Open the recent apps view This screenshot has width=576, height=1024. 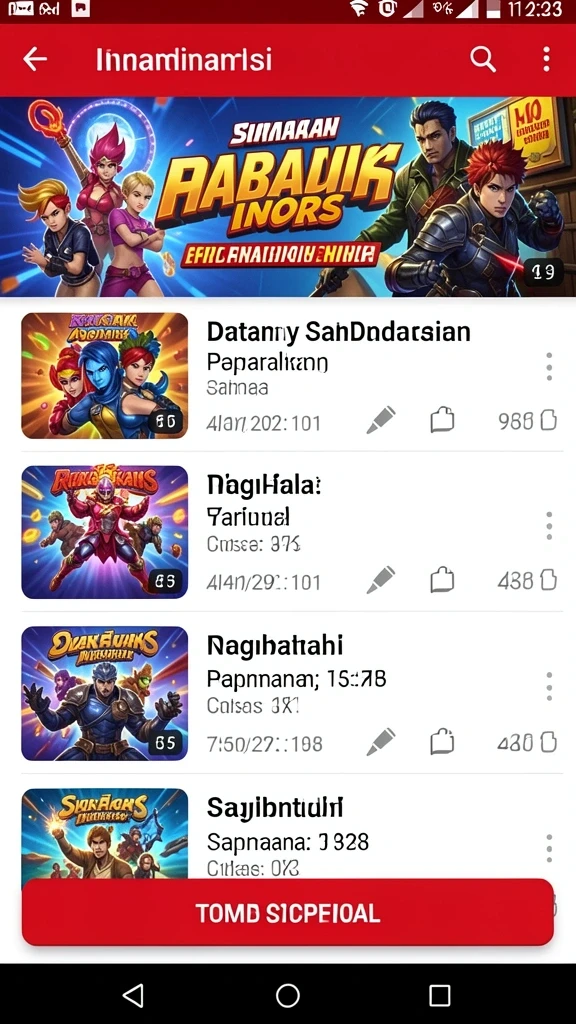[440, 995]
